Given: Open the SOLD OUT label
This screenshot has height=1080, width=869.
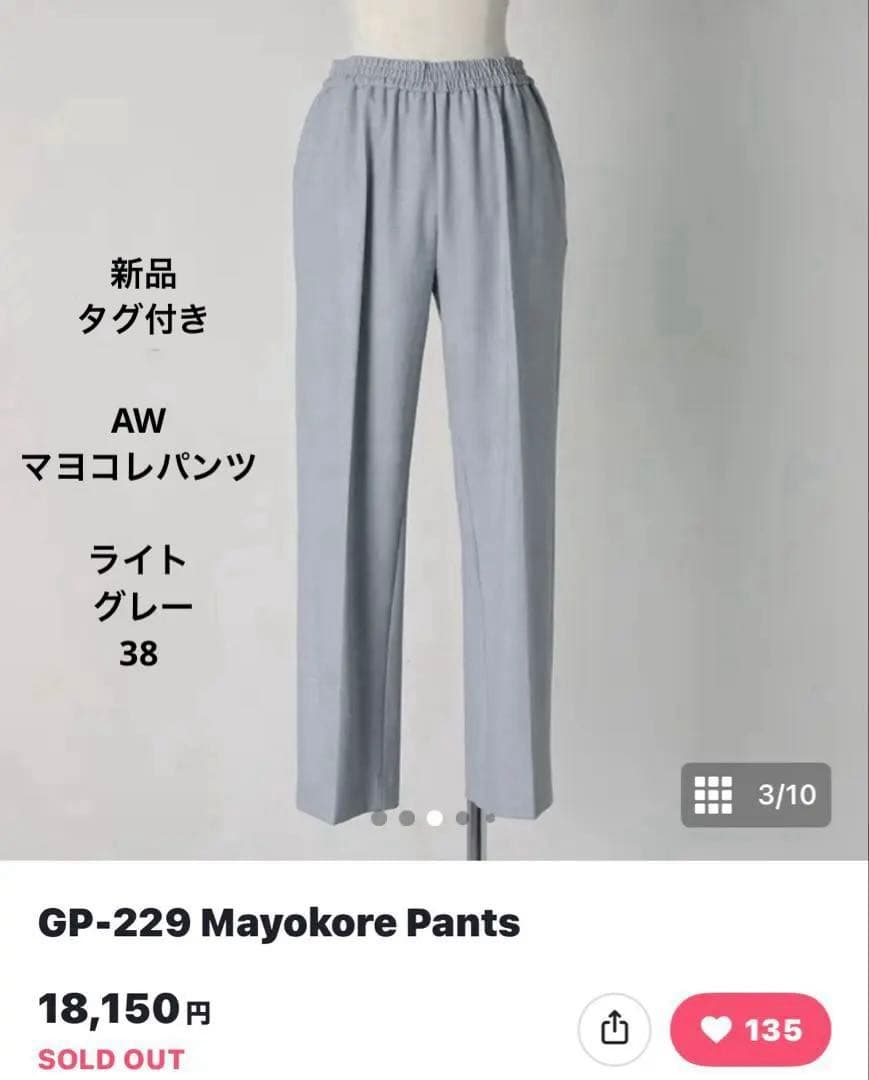Looking at the screenshot, I should [110, 1062].
